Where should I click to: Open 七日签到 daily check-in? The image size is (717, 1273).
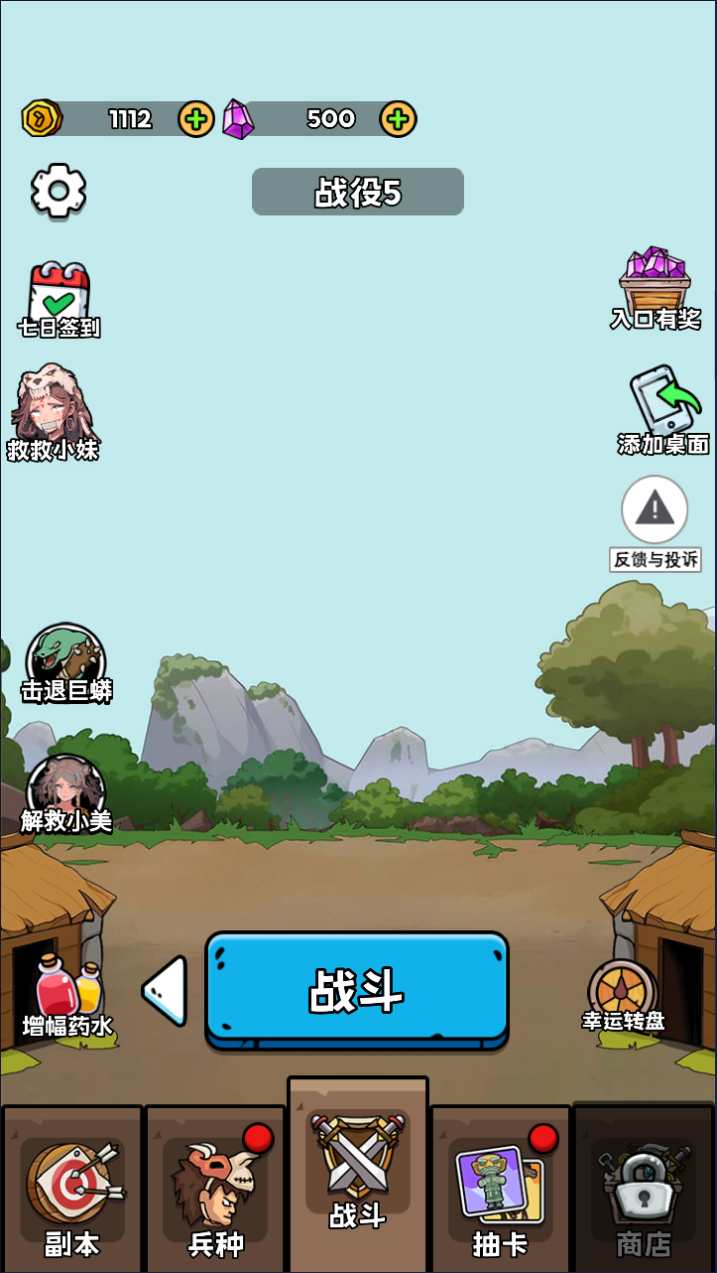(x=59, y=299)
